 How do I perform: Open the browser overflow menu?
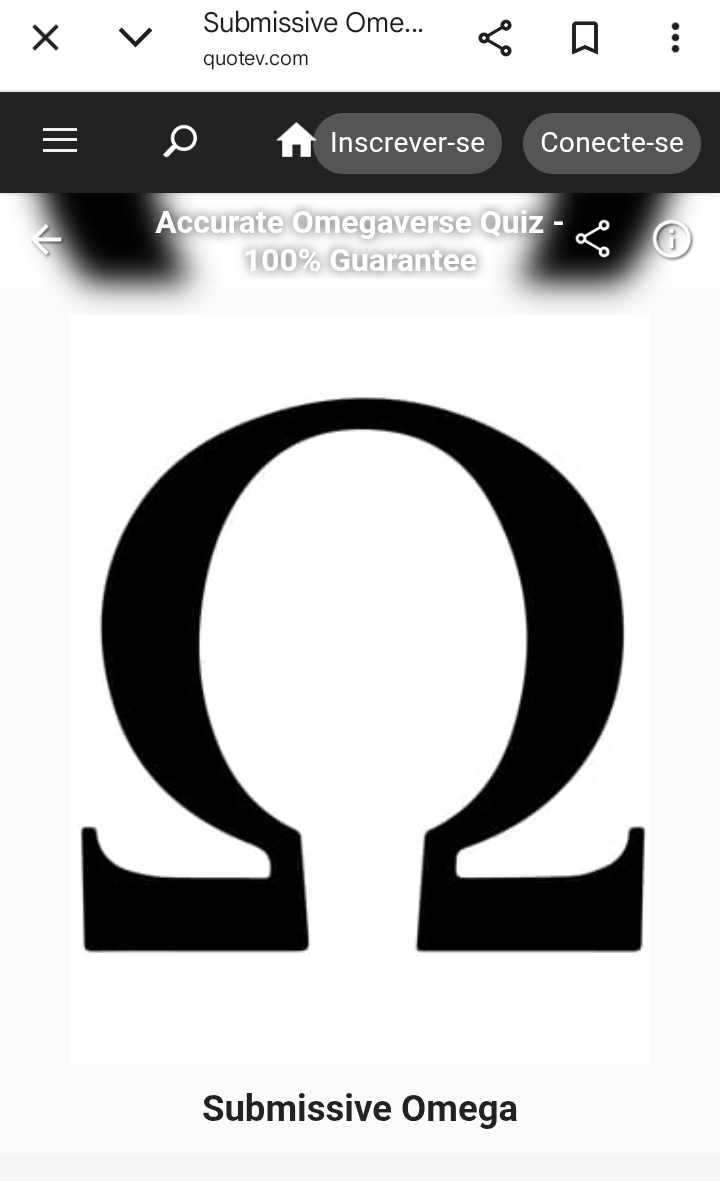(x=675, y=38)
